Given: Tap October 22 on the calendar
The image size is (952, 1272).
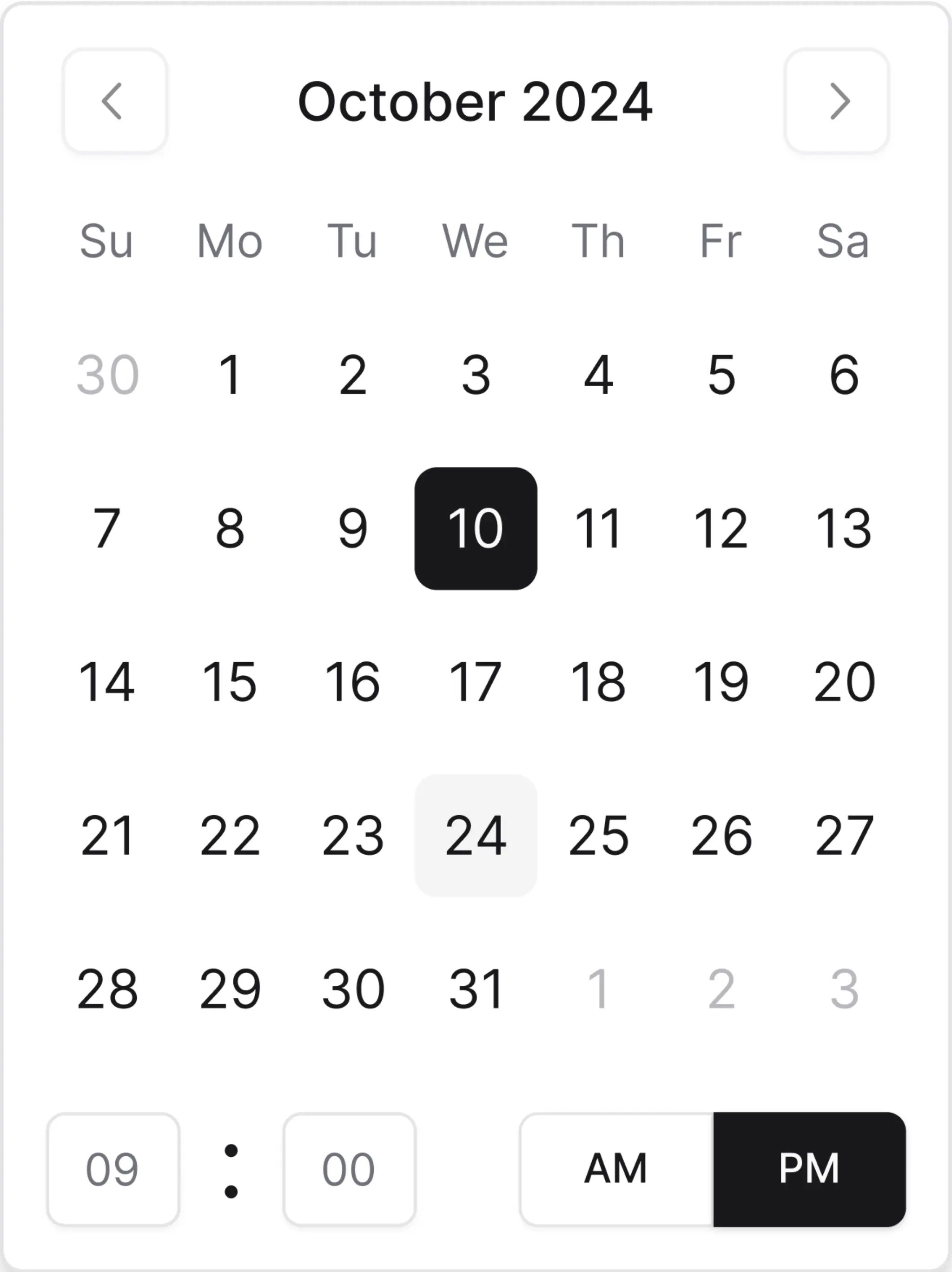Looking at the screenshot, I should coord(230,836).
